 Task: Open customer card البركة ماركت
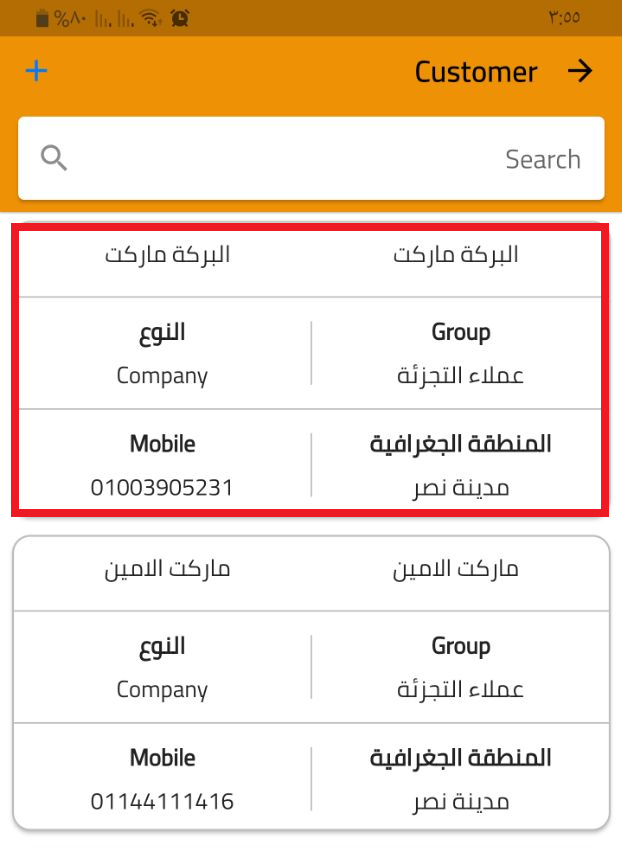point(310,370)
